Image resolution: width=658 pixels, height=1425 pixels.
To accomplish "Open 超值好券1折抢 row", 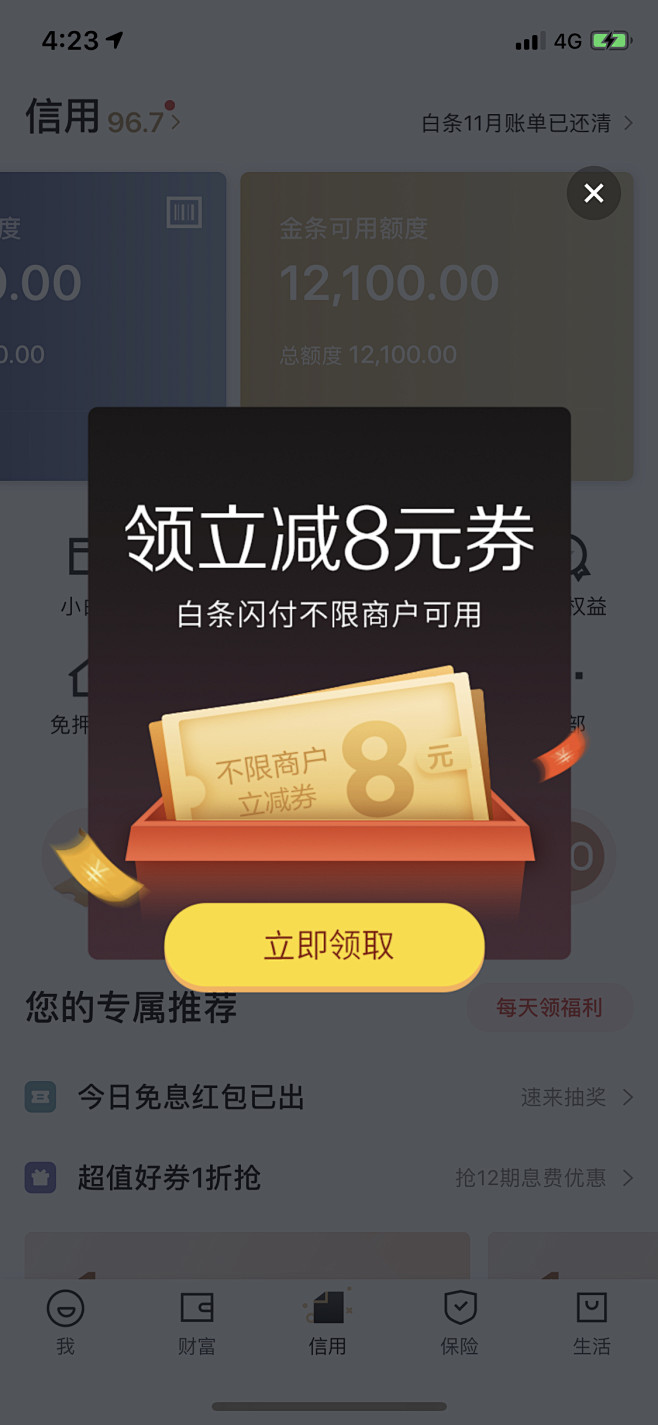I will click(x=329, y=1177).
